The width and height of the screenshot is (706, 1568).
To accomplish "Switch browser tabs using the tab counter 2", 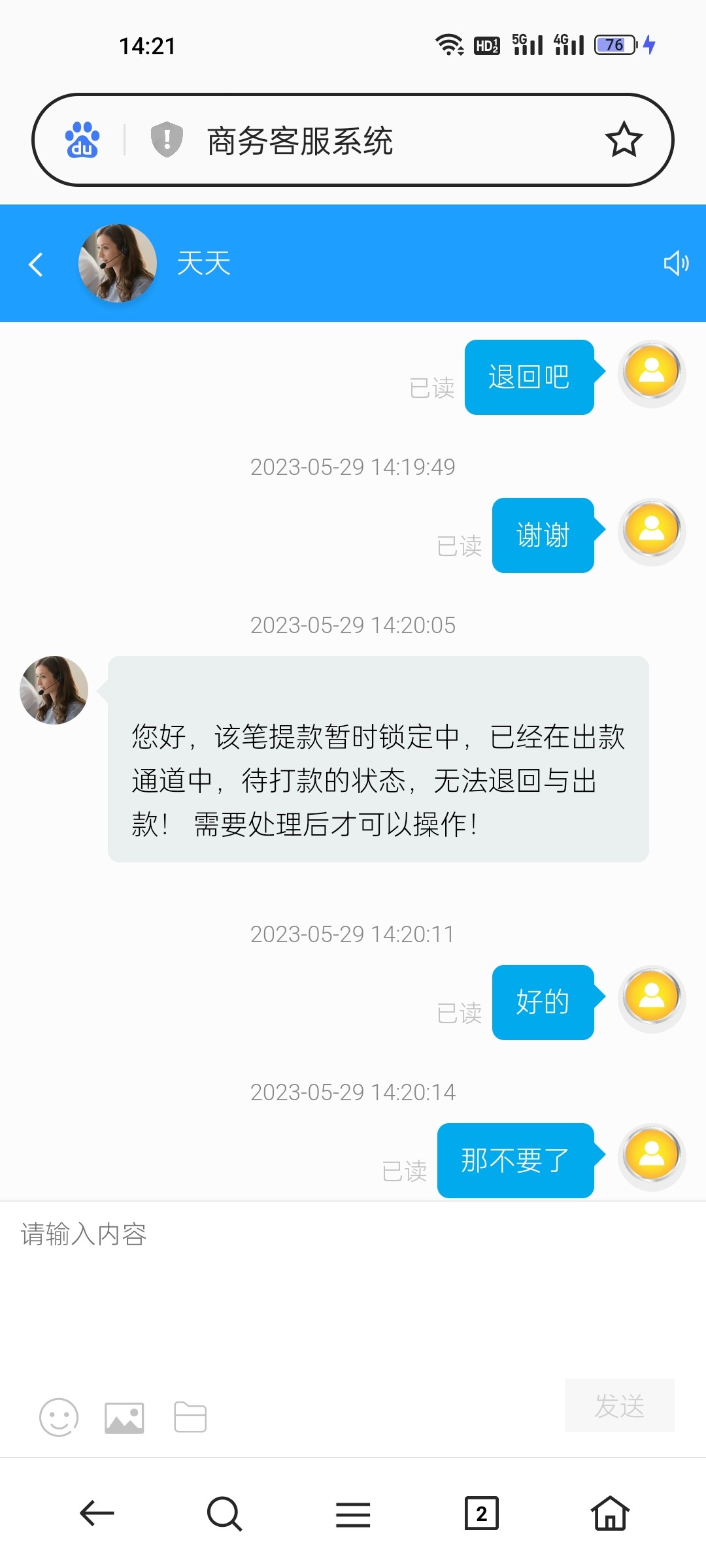I will 481,1514.
